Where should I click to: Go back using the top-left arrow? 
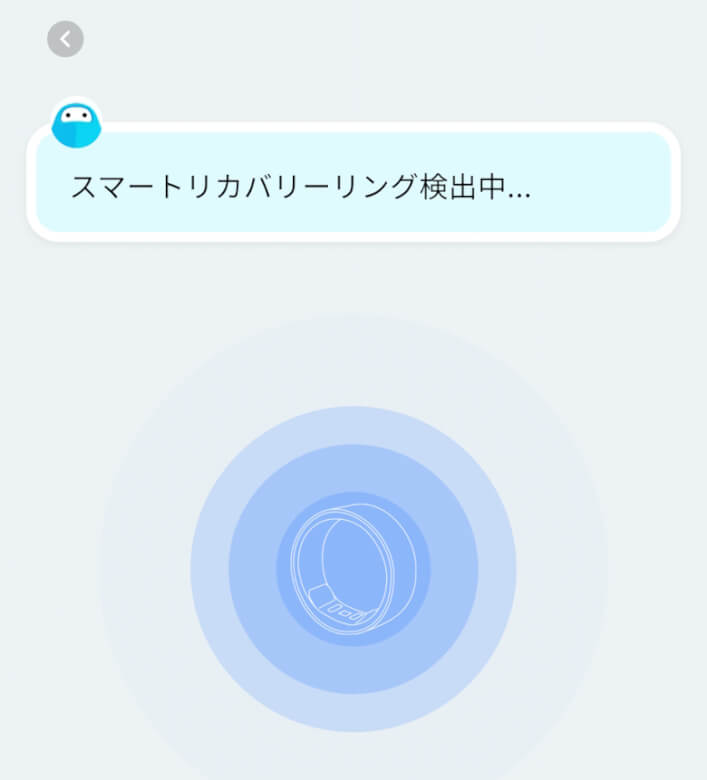[x=65, y=39]
